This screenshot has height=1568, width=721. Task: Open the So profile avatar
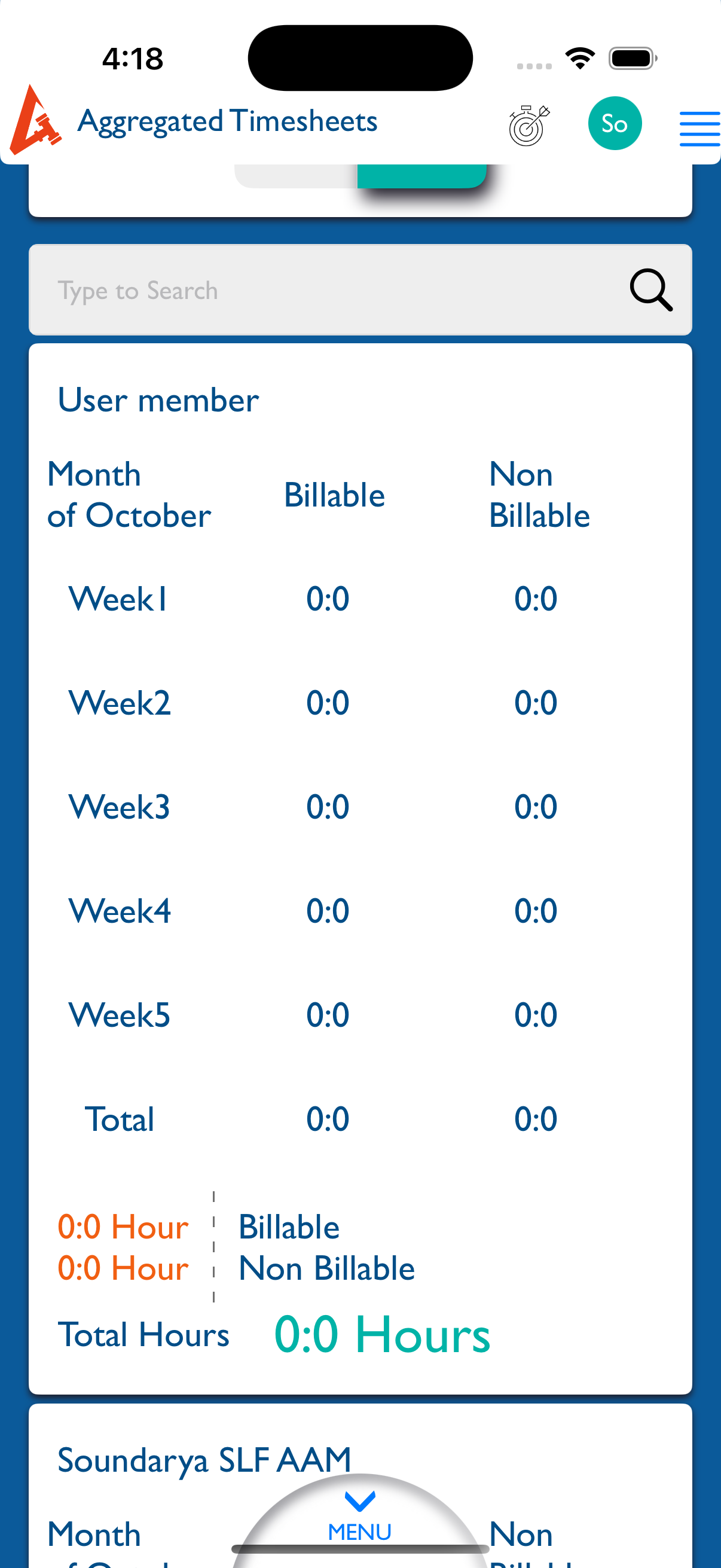615,124
